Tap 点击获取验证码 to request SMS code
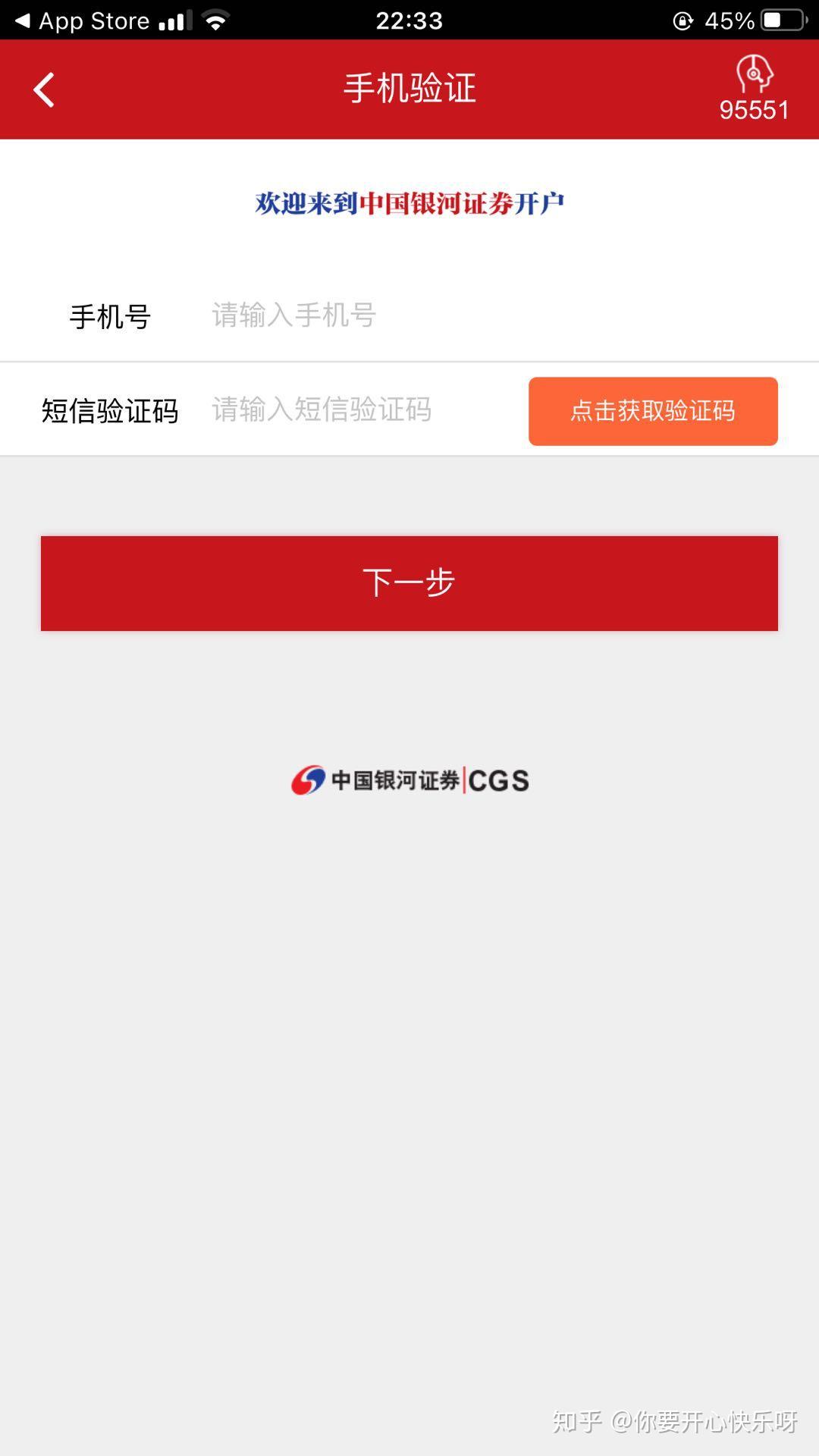Viewport: 819px width, 1456px height. 653,411
